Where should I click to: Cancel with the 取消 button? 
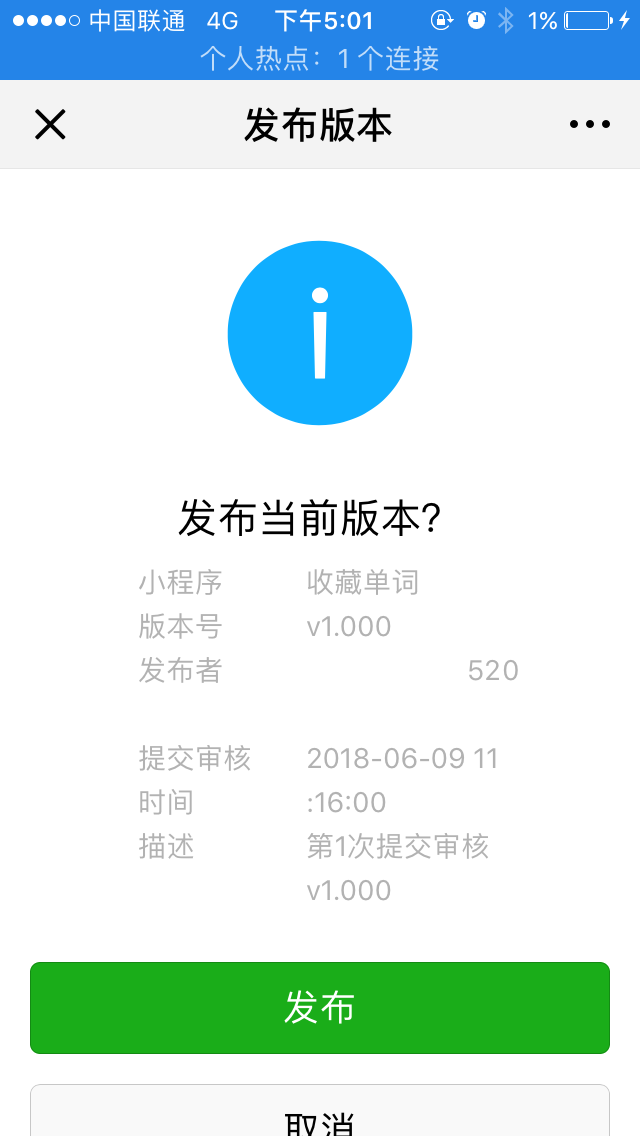coord(320,1110)
